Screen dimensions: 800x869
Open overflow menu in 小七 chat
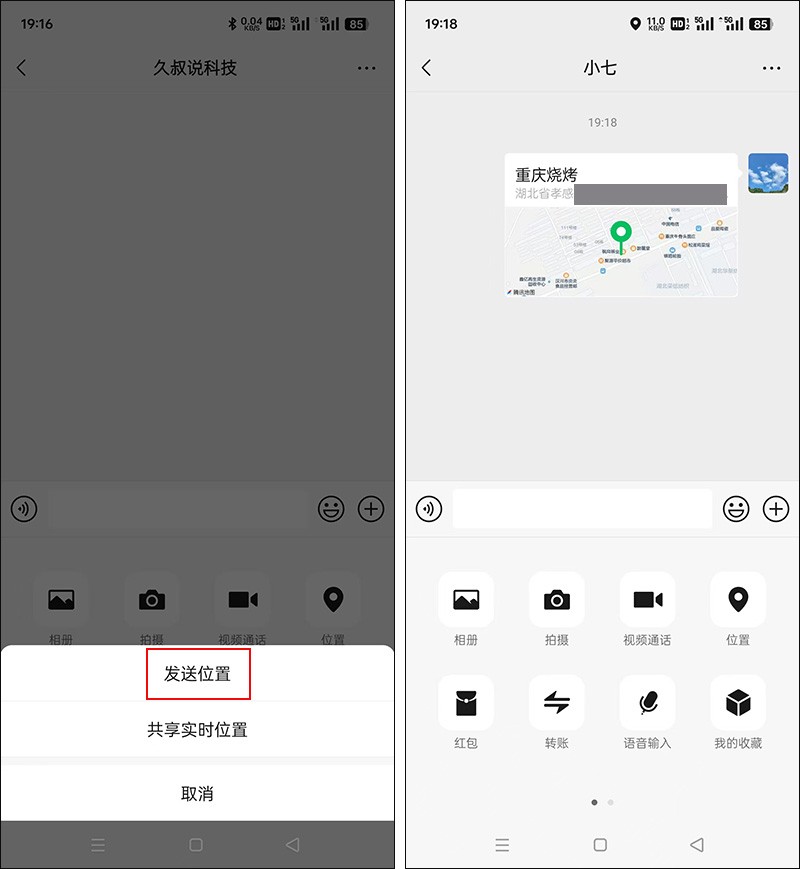[771, 68]
